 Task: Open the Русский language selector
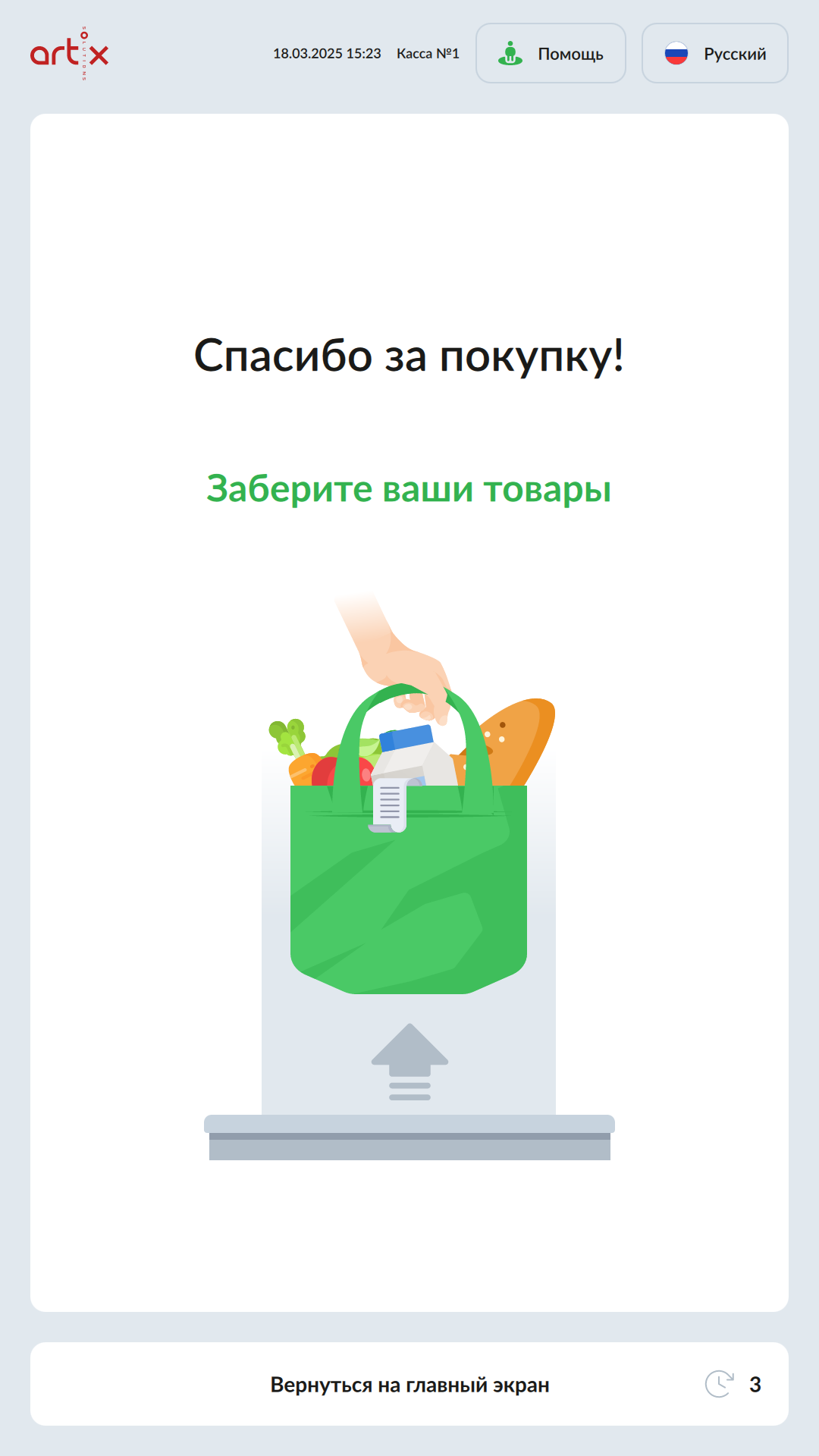pyautogui.click(x=714, y=53)
